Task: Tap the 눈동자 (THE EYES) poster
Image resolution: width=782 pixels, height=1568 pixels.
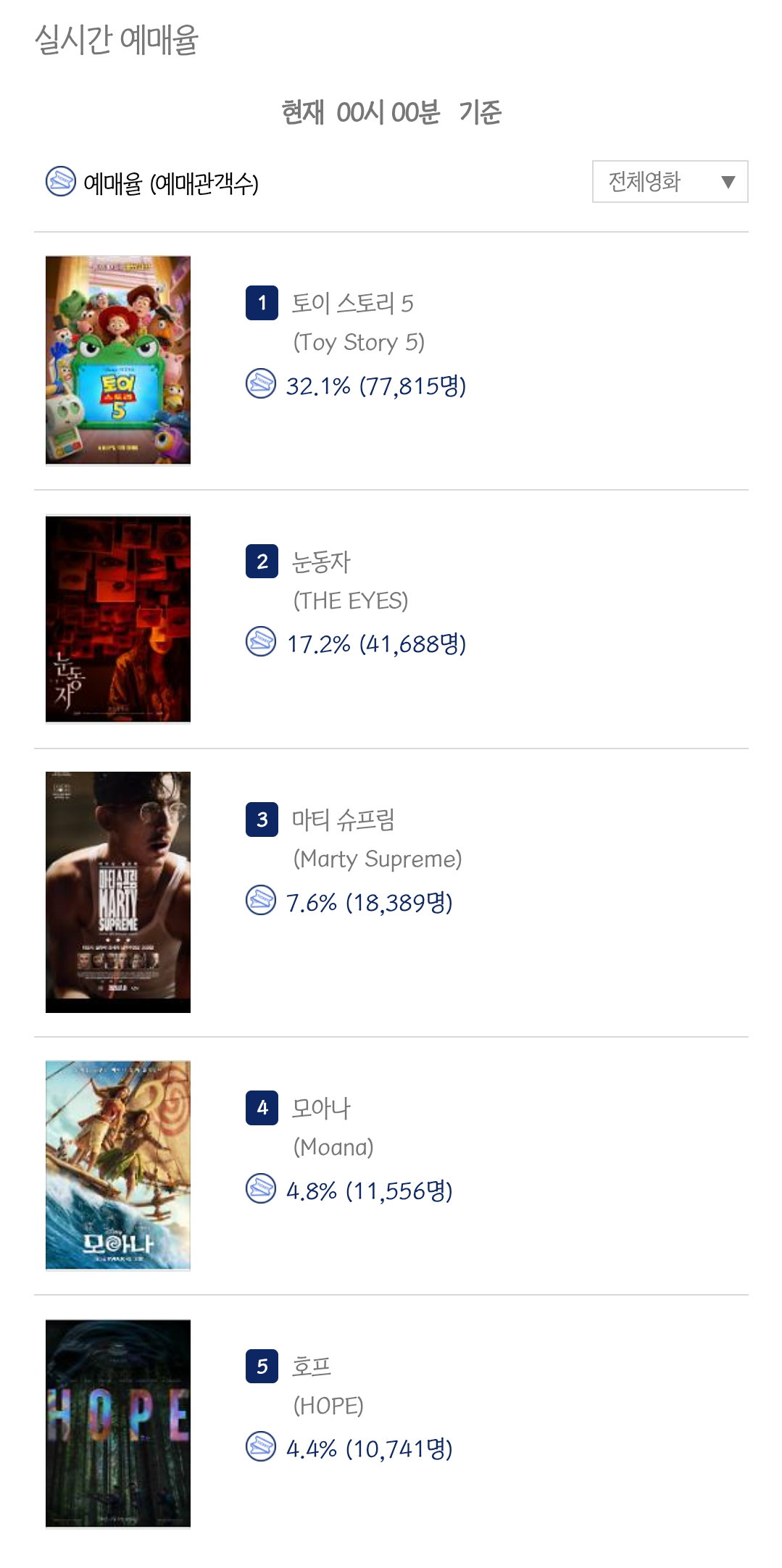Action: (x=118, y=619)
